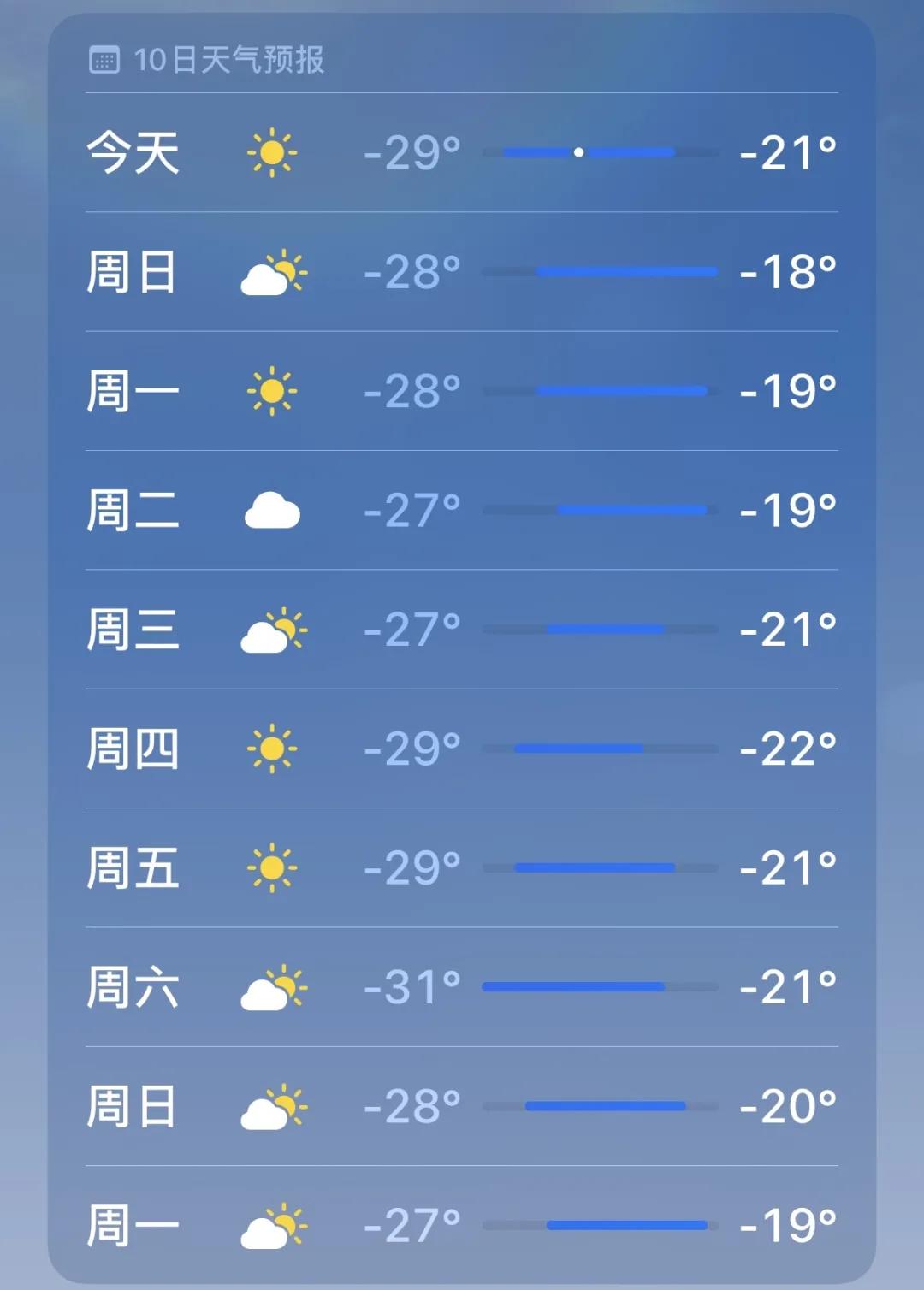
Task: Click the sunny weather icon for 周一
Action: (x=272, y=390)
